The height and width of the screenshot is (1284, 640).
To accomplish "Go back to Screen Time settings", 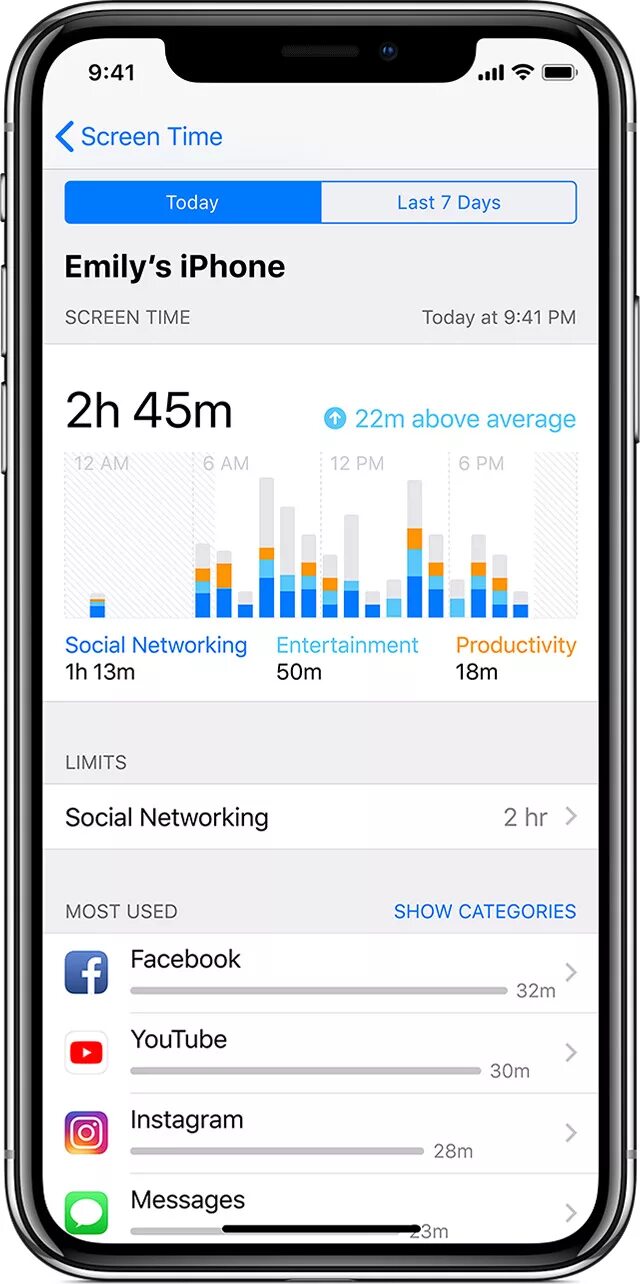I will coord(139,137).
